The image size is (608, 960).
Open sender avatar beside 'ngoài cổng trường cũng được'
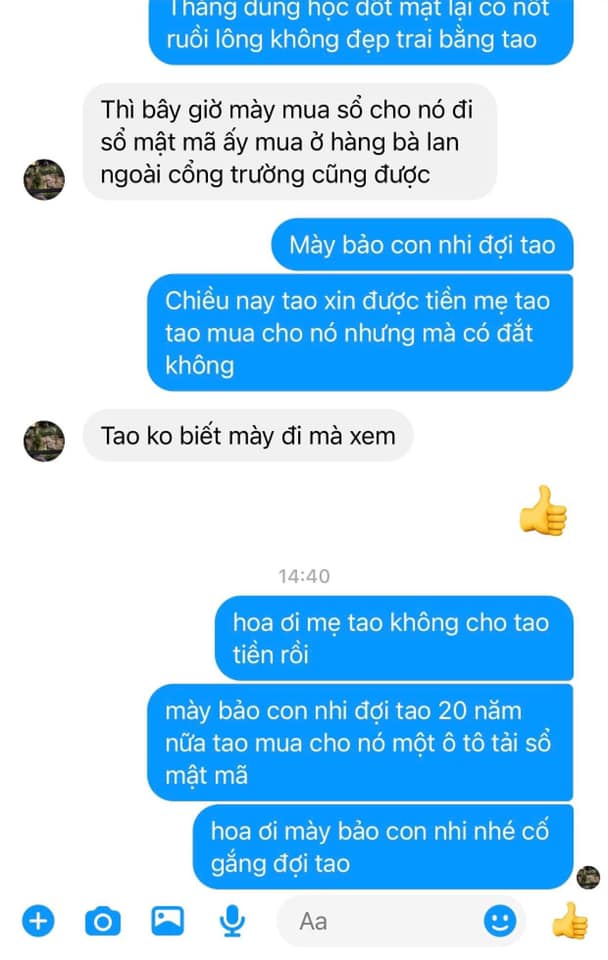44,179
